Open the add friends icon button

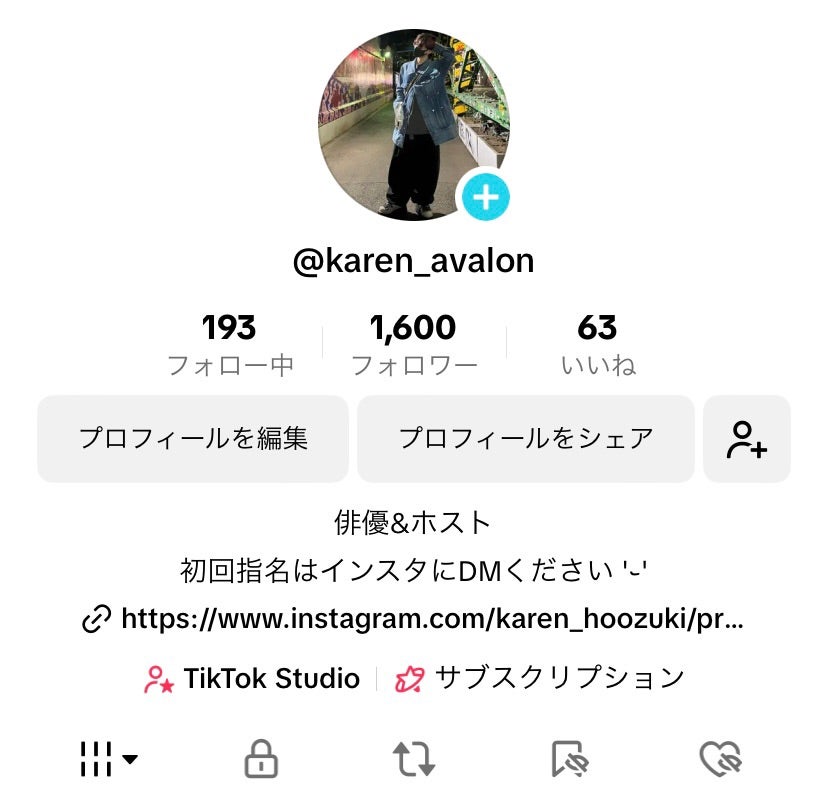coord(747,439)
